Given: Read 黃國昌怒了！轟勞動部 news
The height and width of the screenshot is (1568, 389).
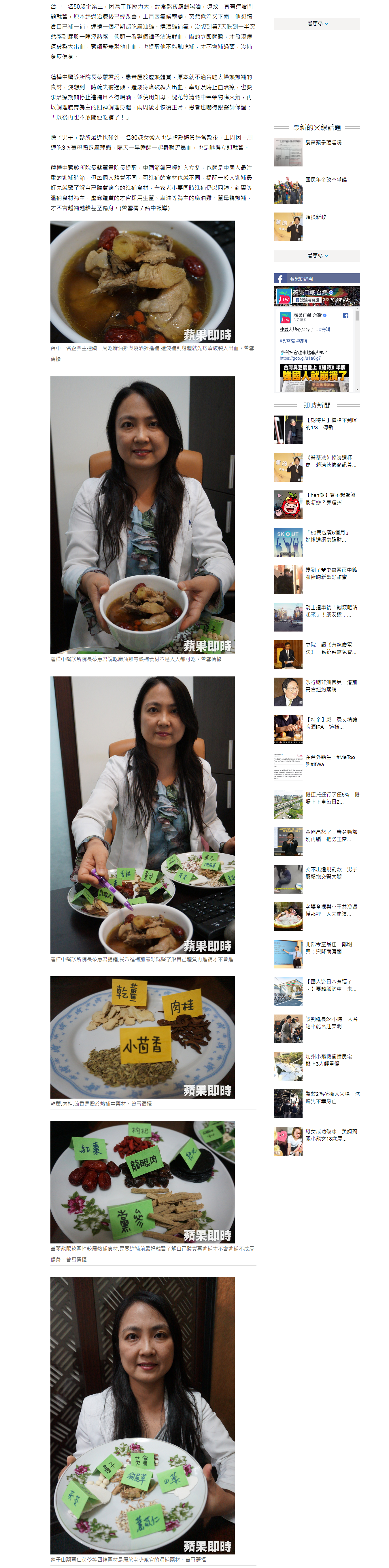Looking at the screenshot, I should tap(331, 835).
